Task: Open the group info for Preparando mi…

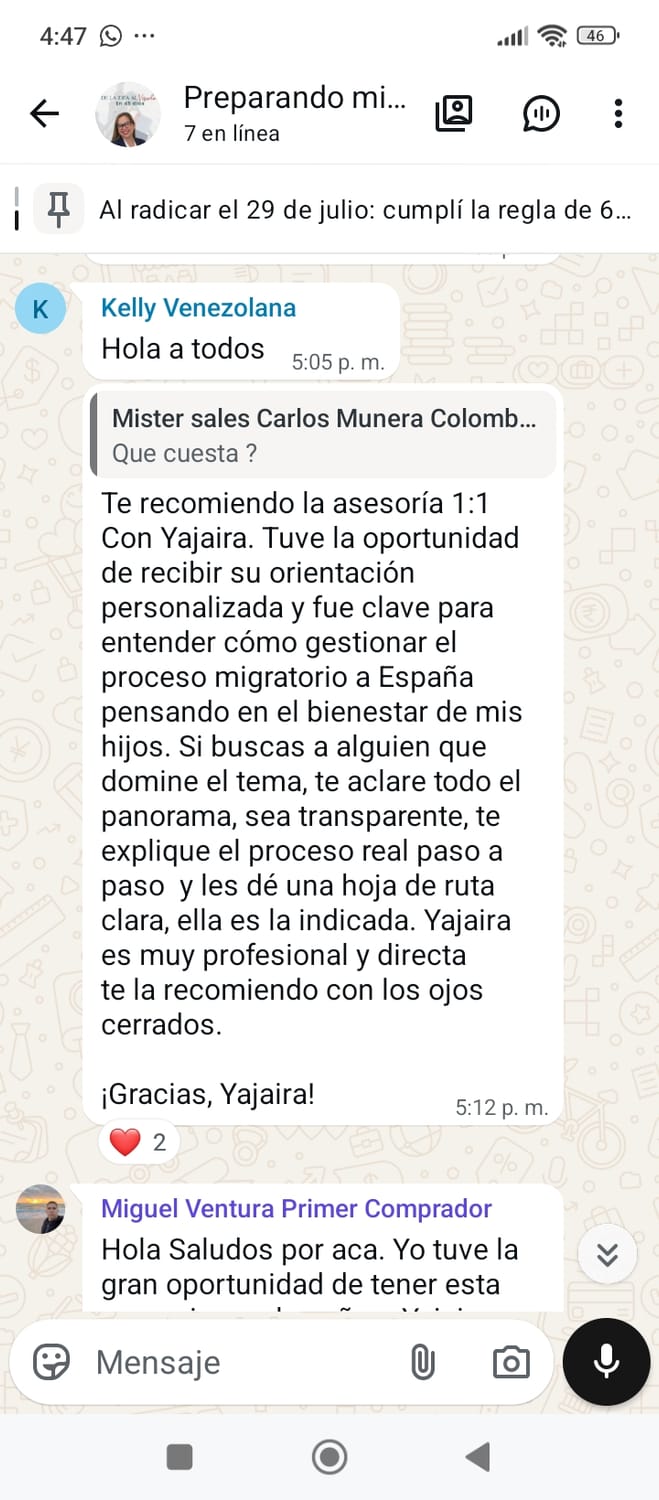Action: pos(295,114)
